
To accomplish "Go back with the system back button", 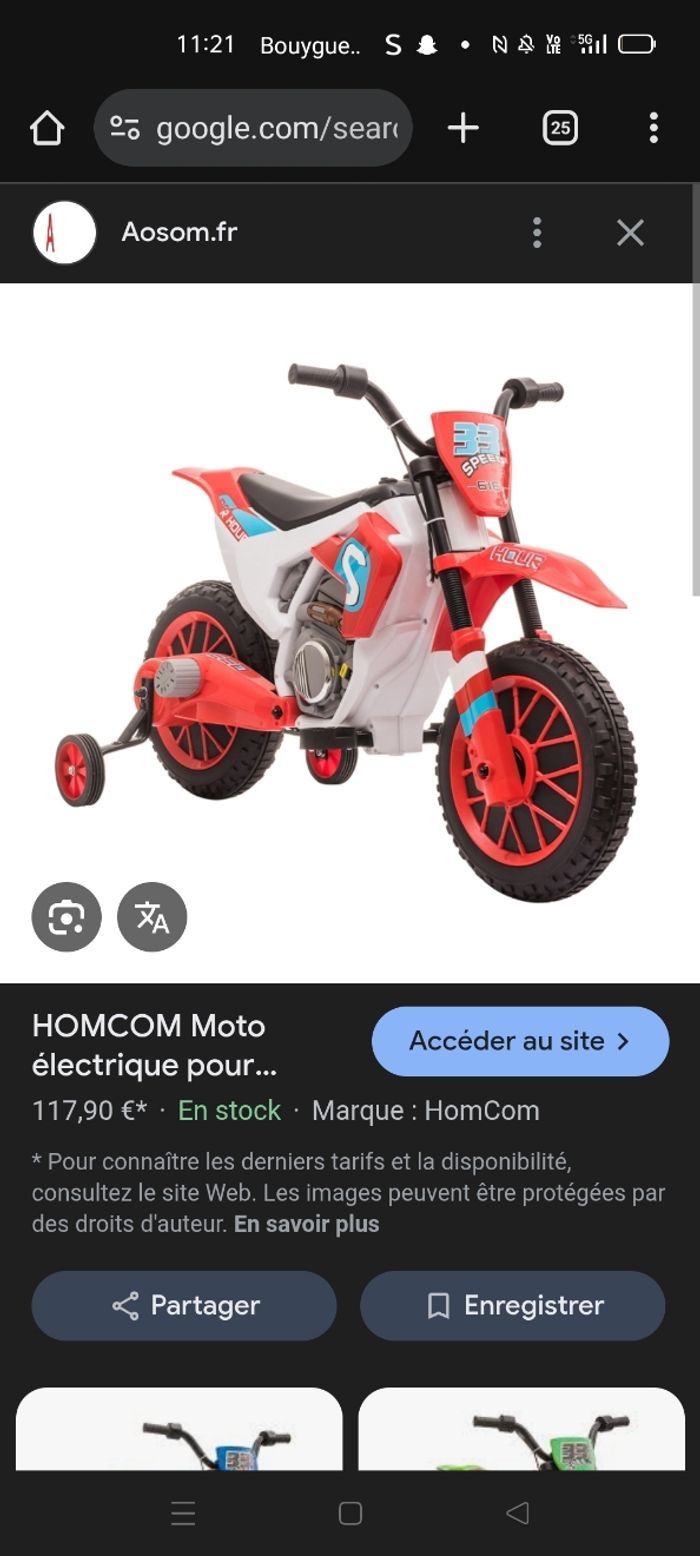I will click(517, 1513).
